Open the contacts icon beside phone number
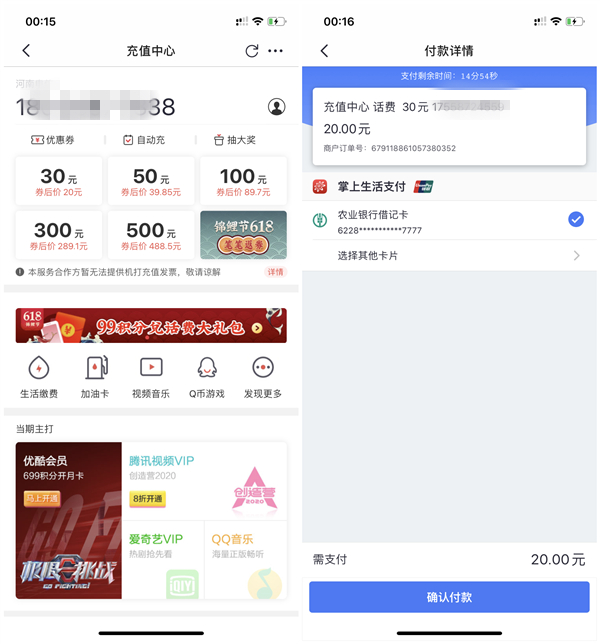This screenshot has height=644, width=600. tap(277, 107)
